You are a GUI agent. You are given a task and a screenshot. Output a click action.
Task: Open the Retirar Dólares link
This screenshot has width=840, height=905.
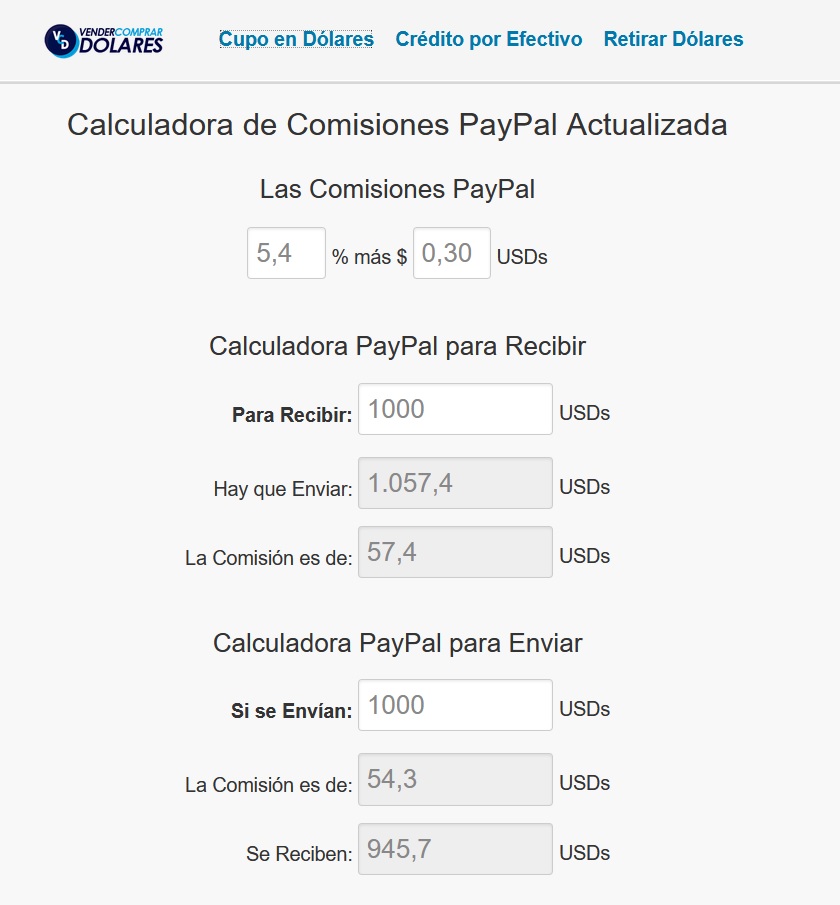coord(673,40)
